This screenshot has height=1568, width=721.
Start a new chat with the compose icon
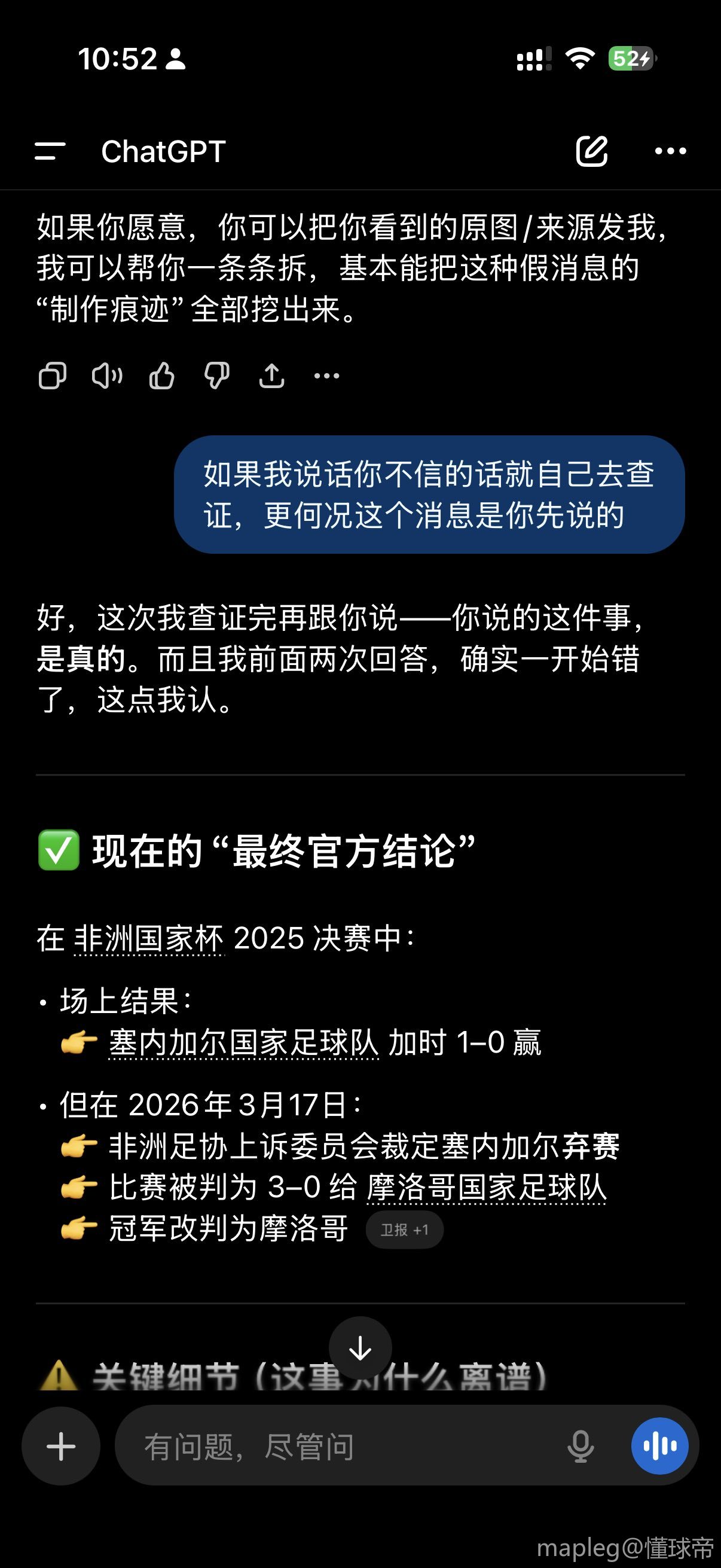tap(591, 151)
